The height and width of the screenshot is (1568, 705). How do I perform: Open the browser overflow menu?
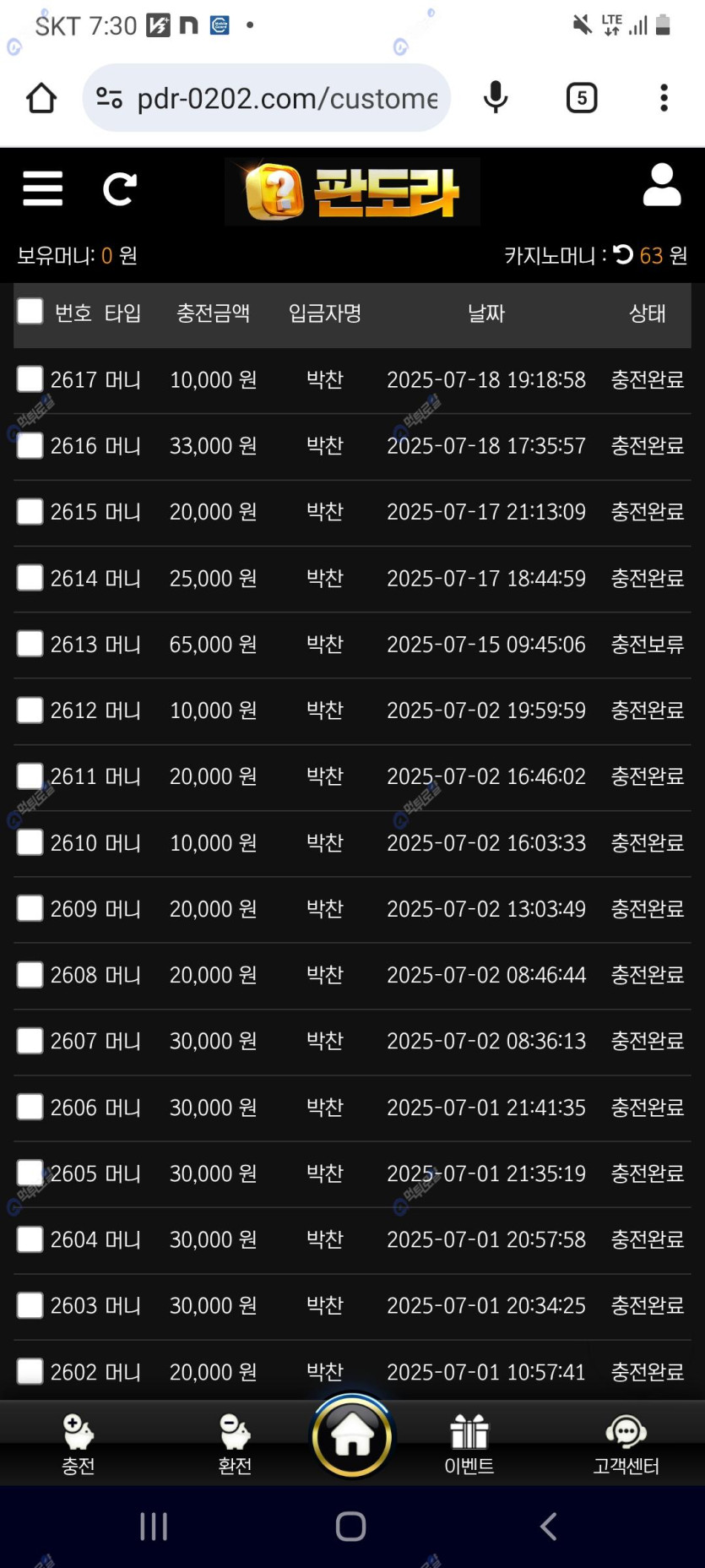coord(664,99)
